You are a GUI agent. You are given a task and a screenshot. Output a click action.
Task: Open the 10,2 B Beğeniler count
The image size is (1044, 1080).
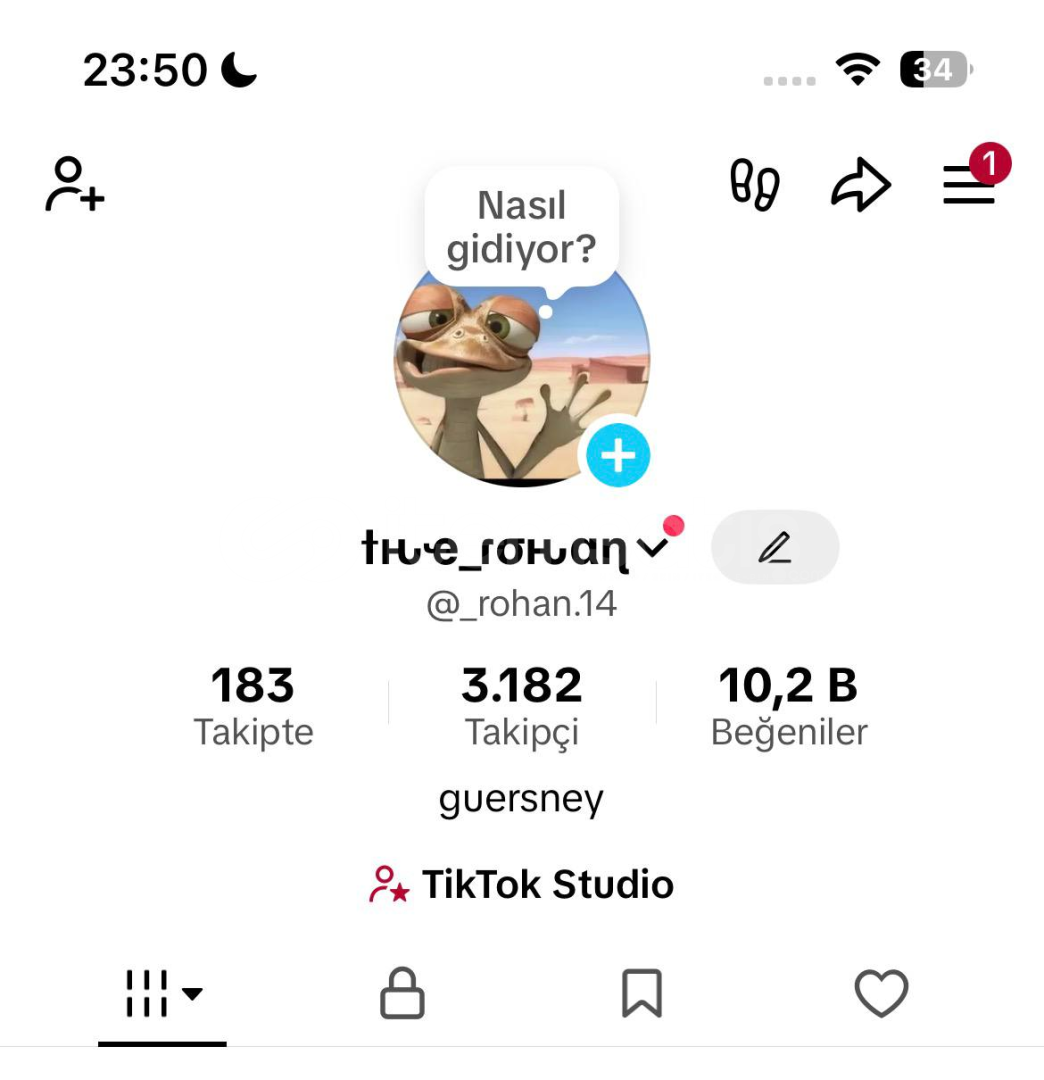point(788,705)
